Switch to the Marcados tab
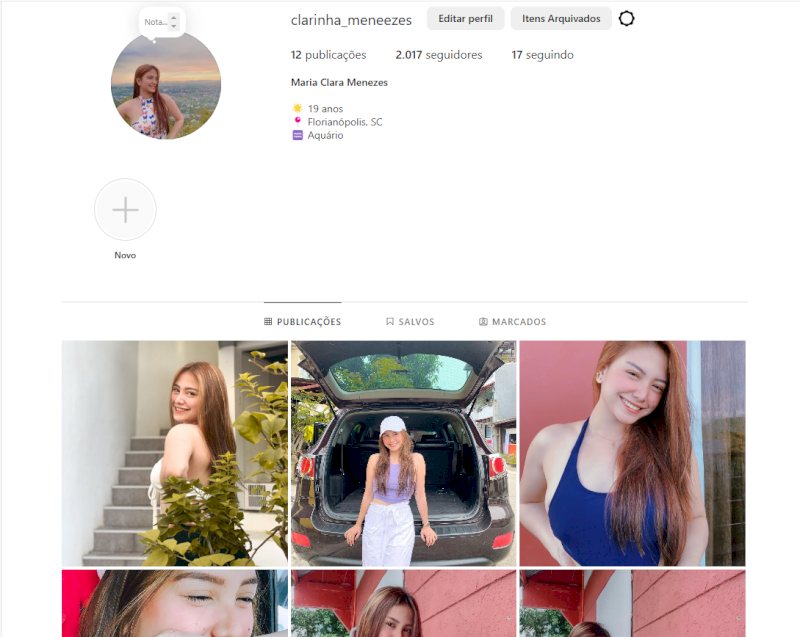 512,322
